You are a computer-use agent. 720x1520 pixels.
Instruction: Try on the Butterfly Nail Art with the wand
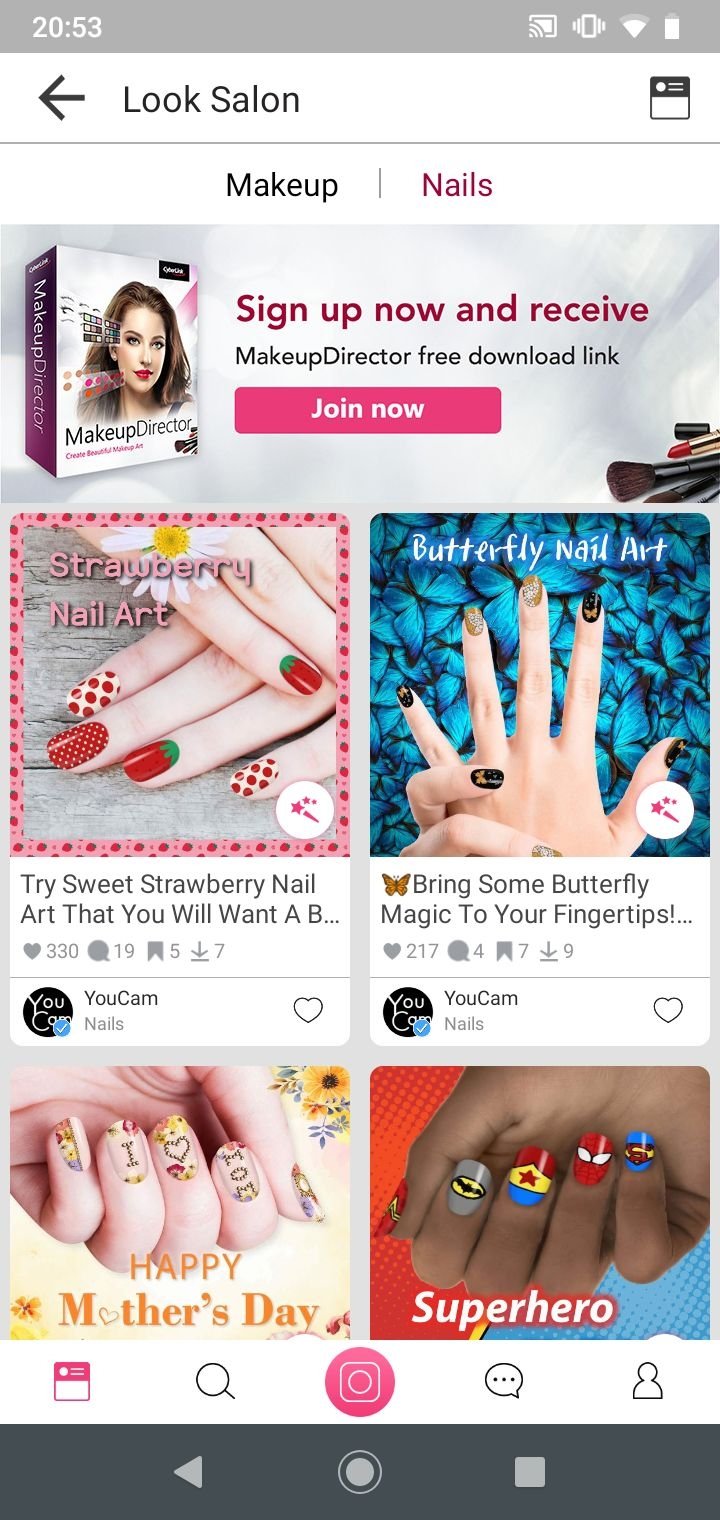coord(664,808)
